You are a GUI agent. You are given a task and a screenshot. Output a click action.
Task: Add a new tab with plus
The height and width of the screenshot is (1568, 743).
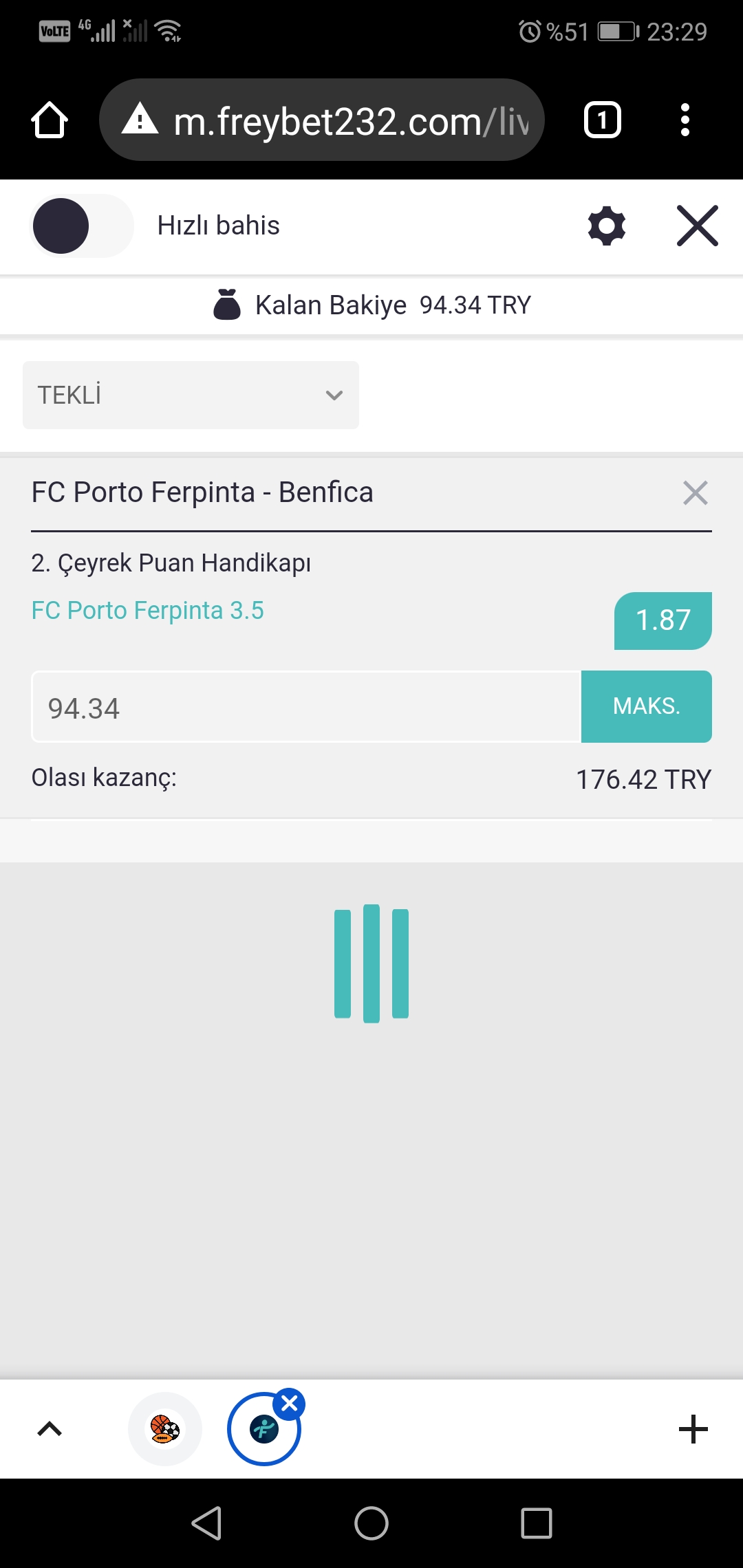(693, 1429)
